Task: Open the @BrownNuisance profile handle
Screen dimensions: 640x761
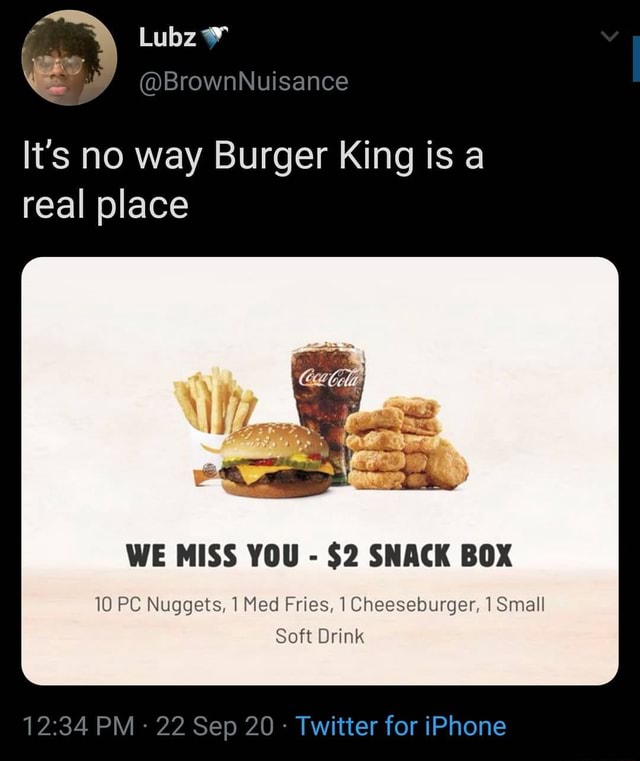Action: click(x=243, y=82)
